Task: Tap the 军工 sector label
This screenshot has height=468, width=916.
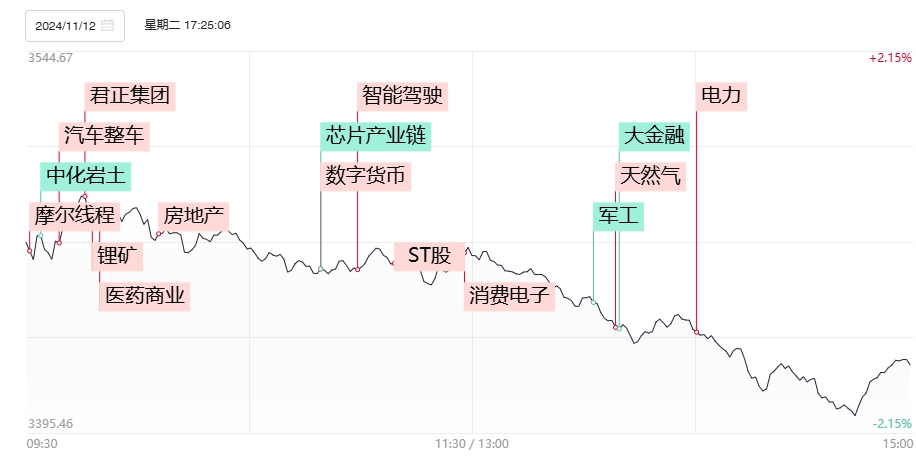Action: 619,215
